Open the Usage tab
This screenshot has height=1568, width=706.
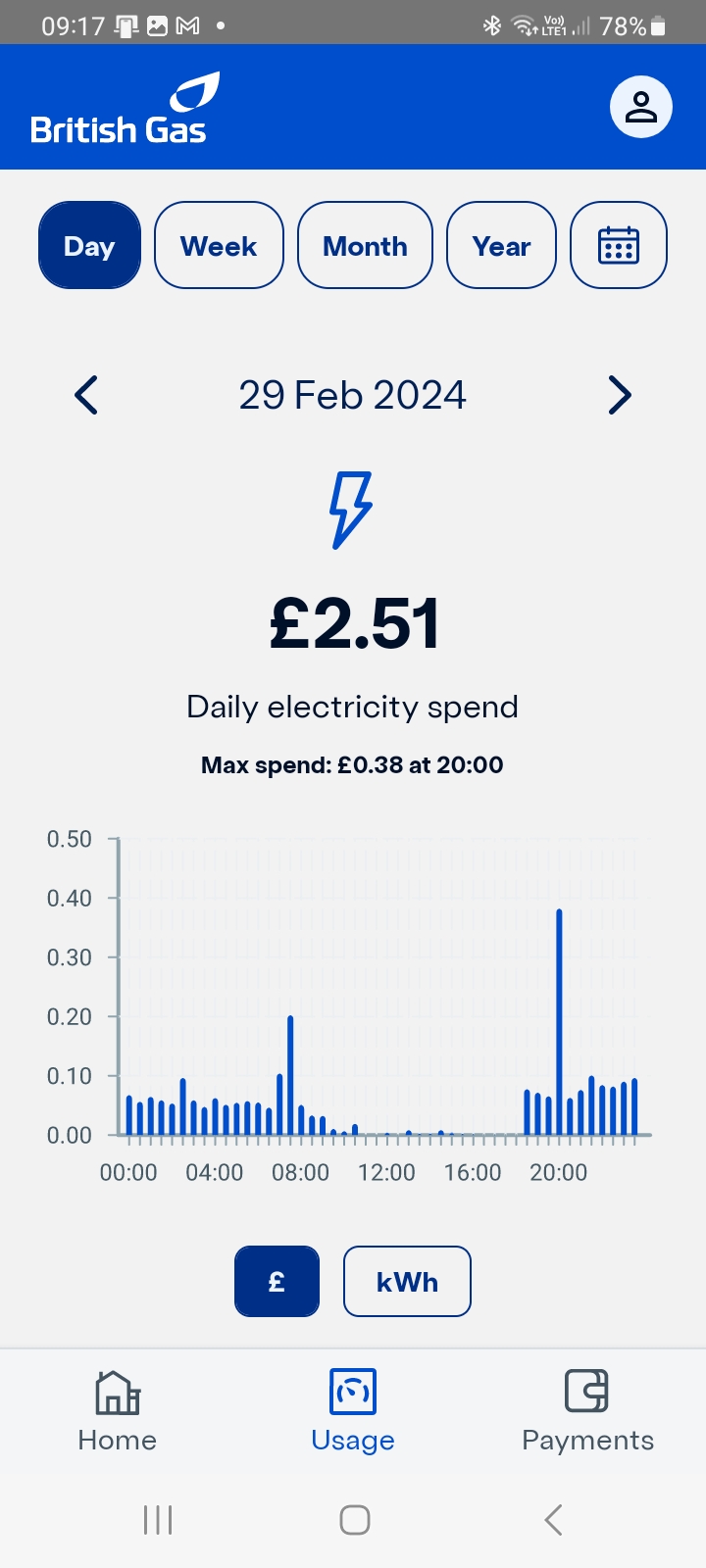pyautogui.click(x=353, y=1411)
